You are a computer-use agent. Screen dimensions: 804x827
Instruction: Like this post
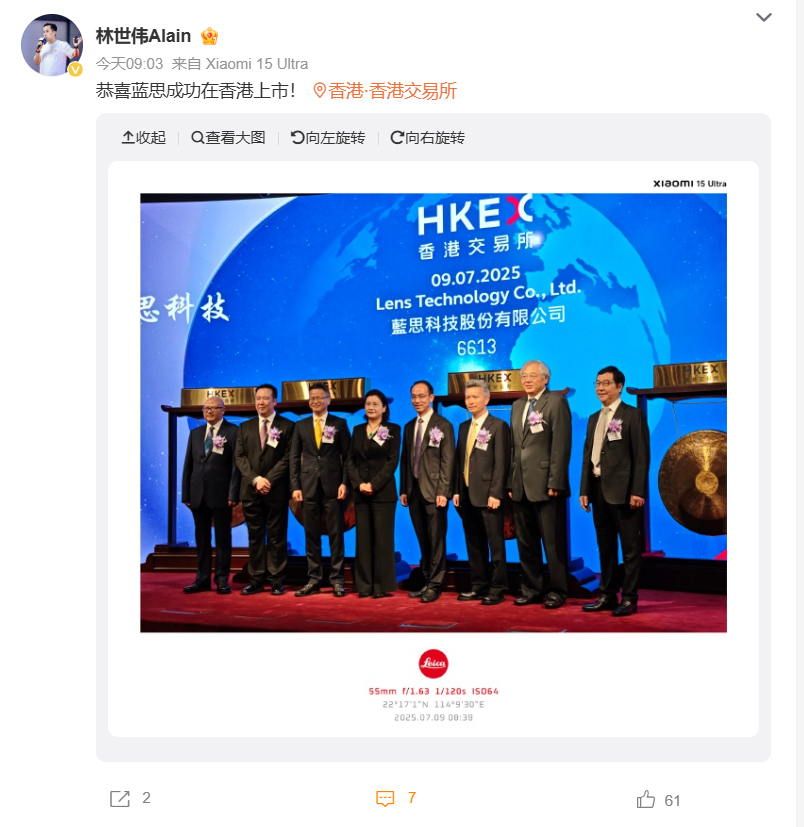tap(658, 799)
